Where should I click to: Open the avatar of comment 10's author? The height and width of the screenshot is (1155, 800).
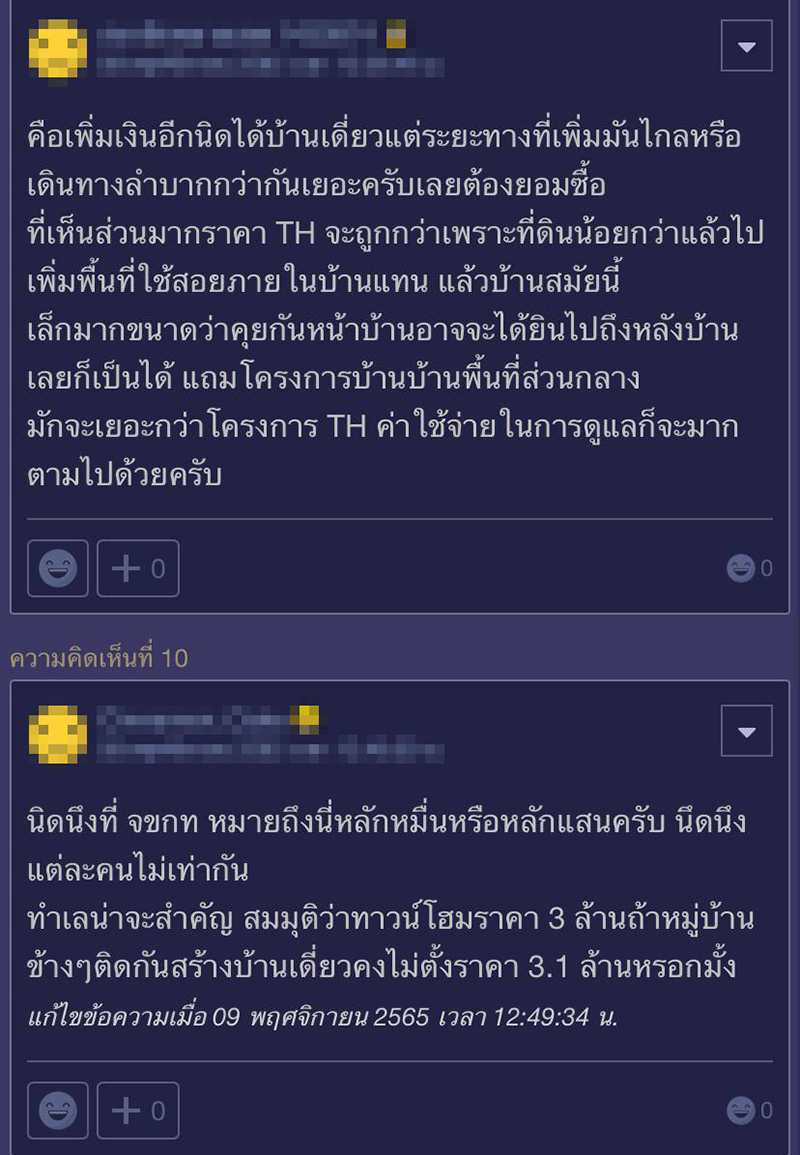click(x=55, y=731)
